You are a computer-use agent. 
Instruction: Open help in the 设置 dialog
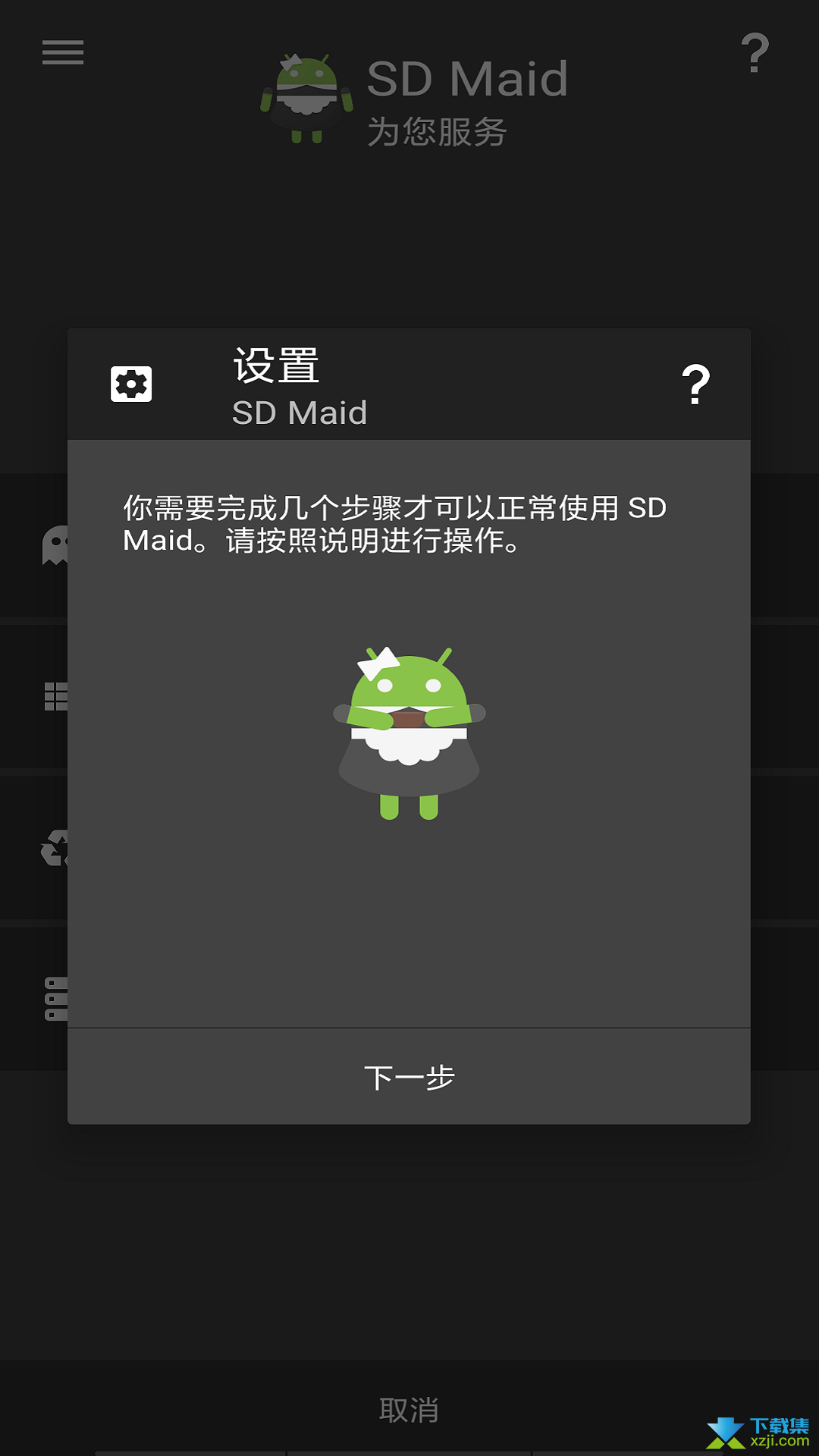pos(695,384)
